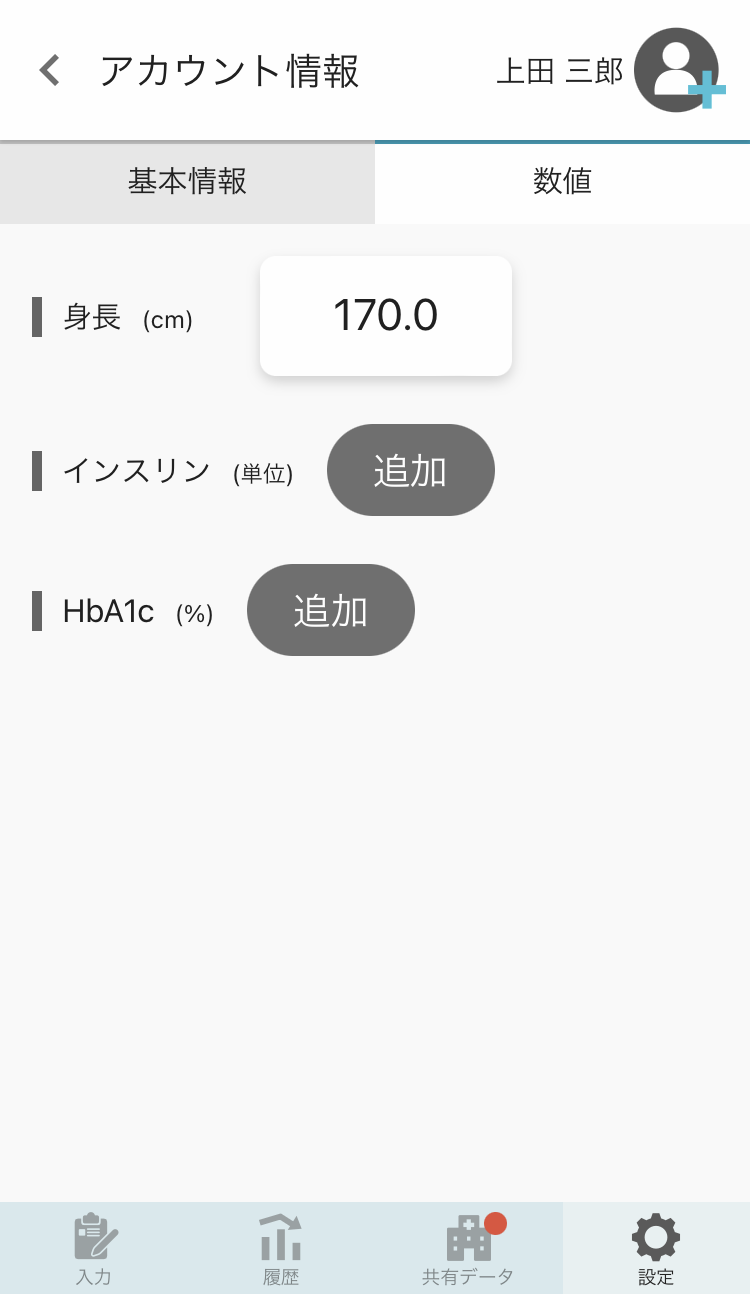Viewport: 750px width, 1294px height.
Task: Open the 入力 tab
Action: (x=94, y=1248)
